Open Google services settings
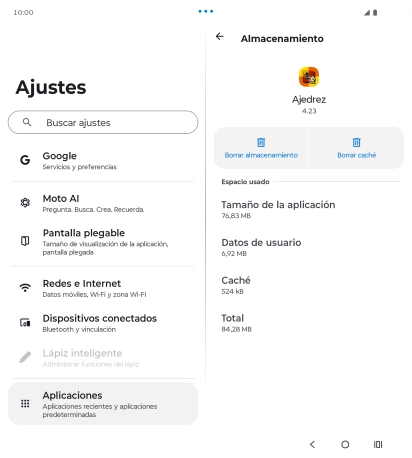This screenshot has width=412, height=458. [103, 161]
